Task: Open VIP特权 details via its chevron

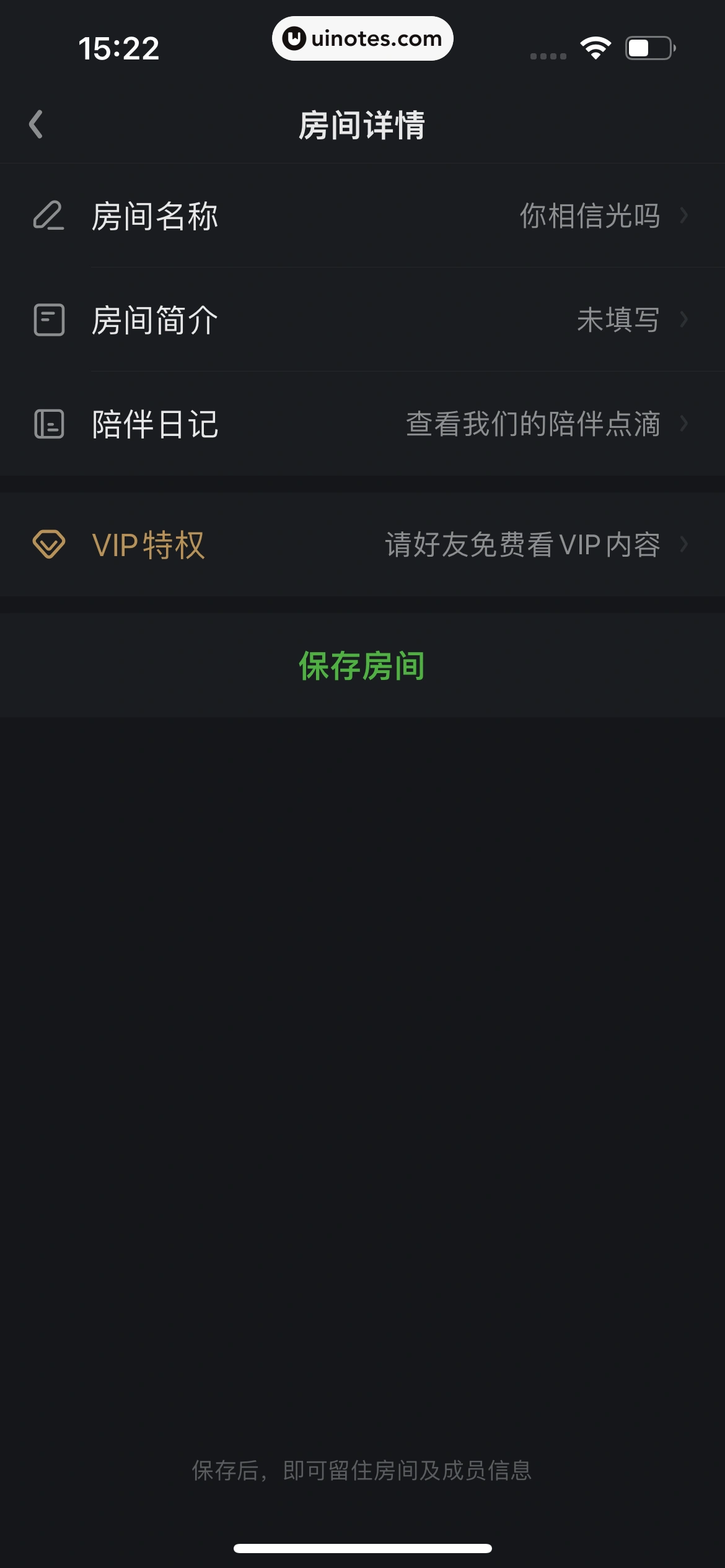Action: pos(684,544)
